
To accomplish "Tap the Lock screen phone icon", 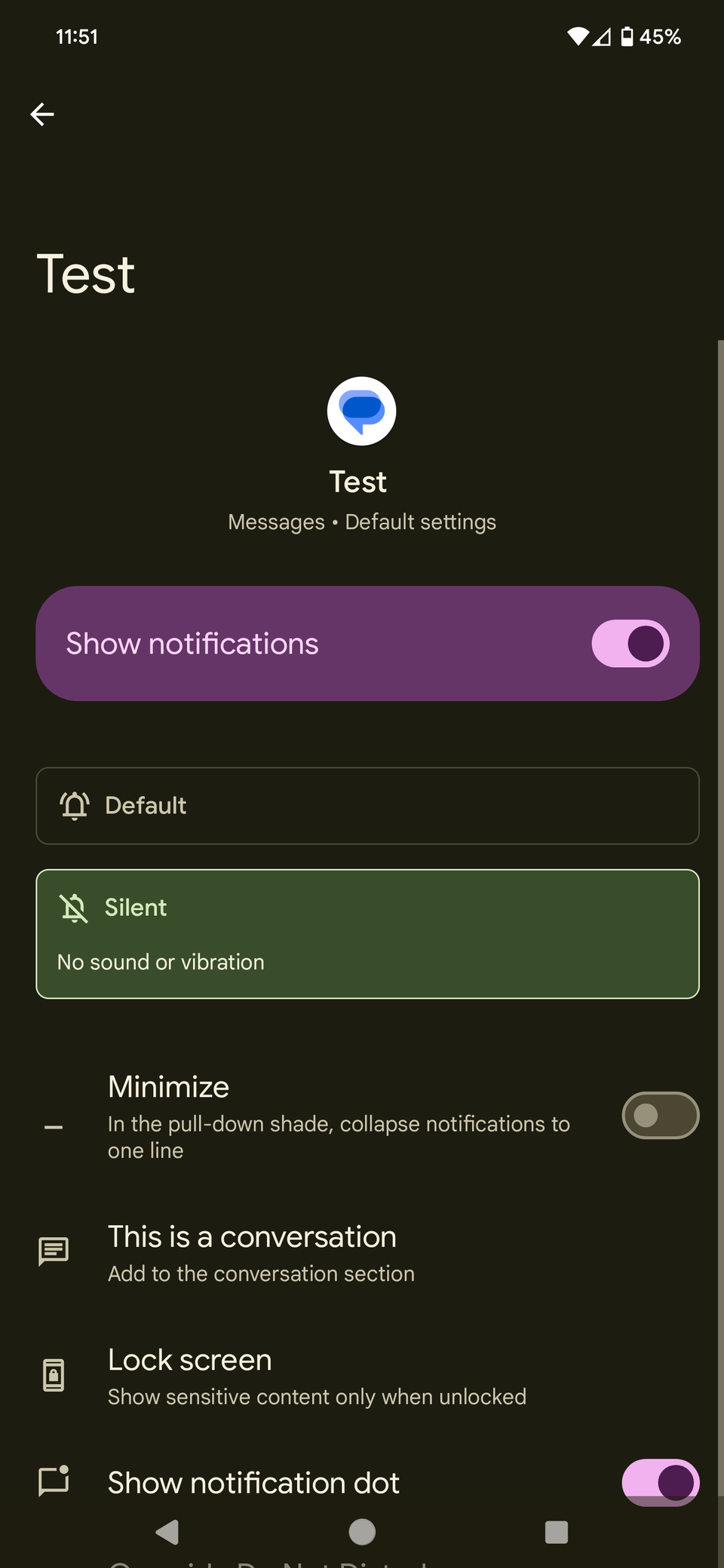I will (54, 1375).
